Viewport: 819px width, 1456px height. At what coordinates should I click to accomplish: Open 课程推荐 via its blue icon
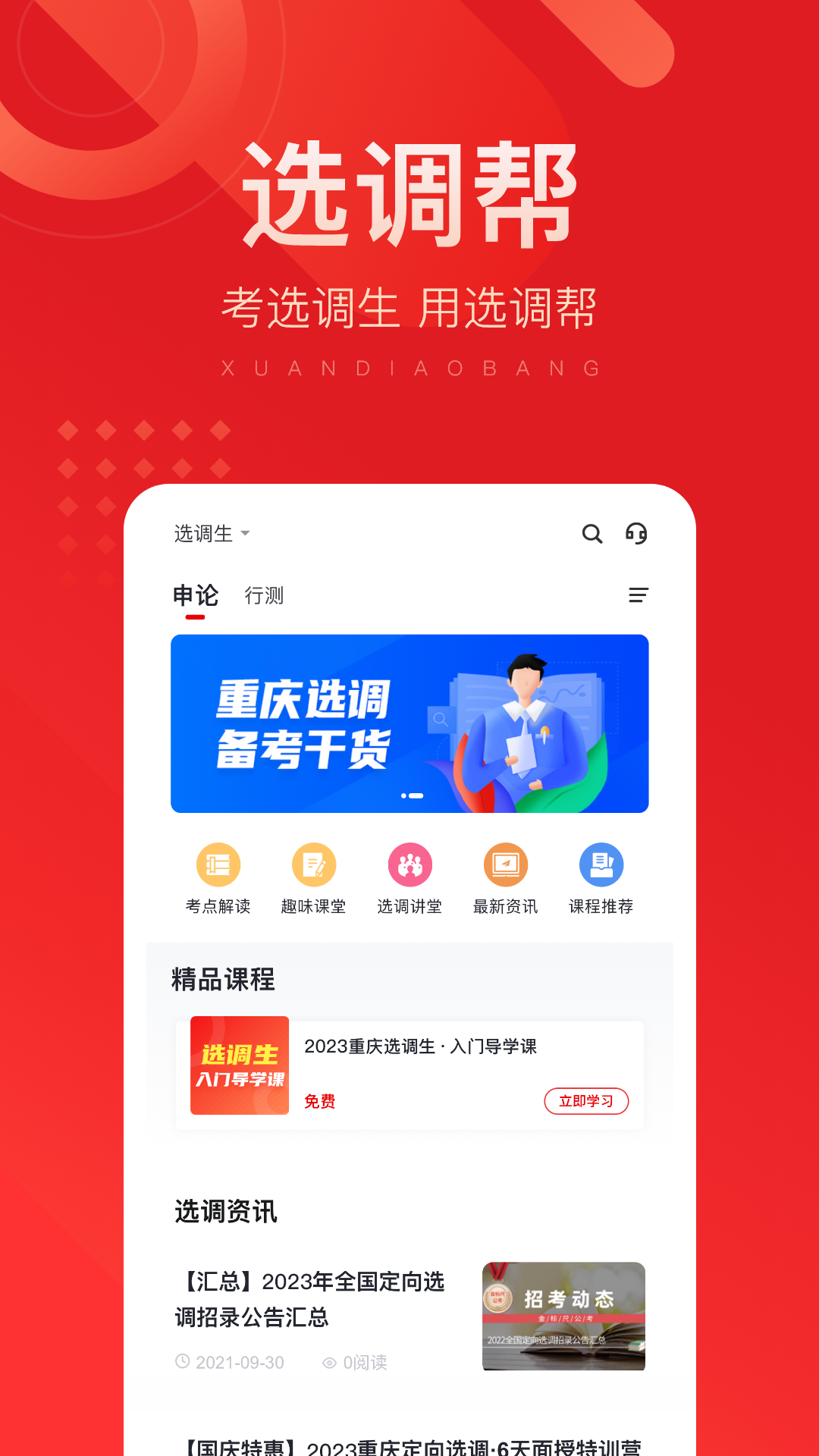tap(601, 864)
